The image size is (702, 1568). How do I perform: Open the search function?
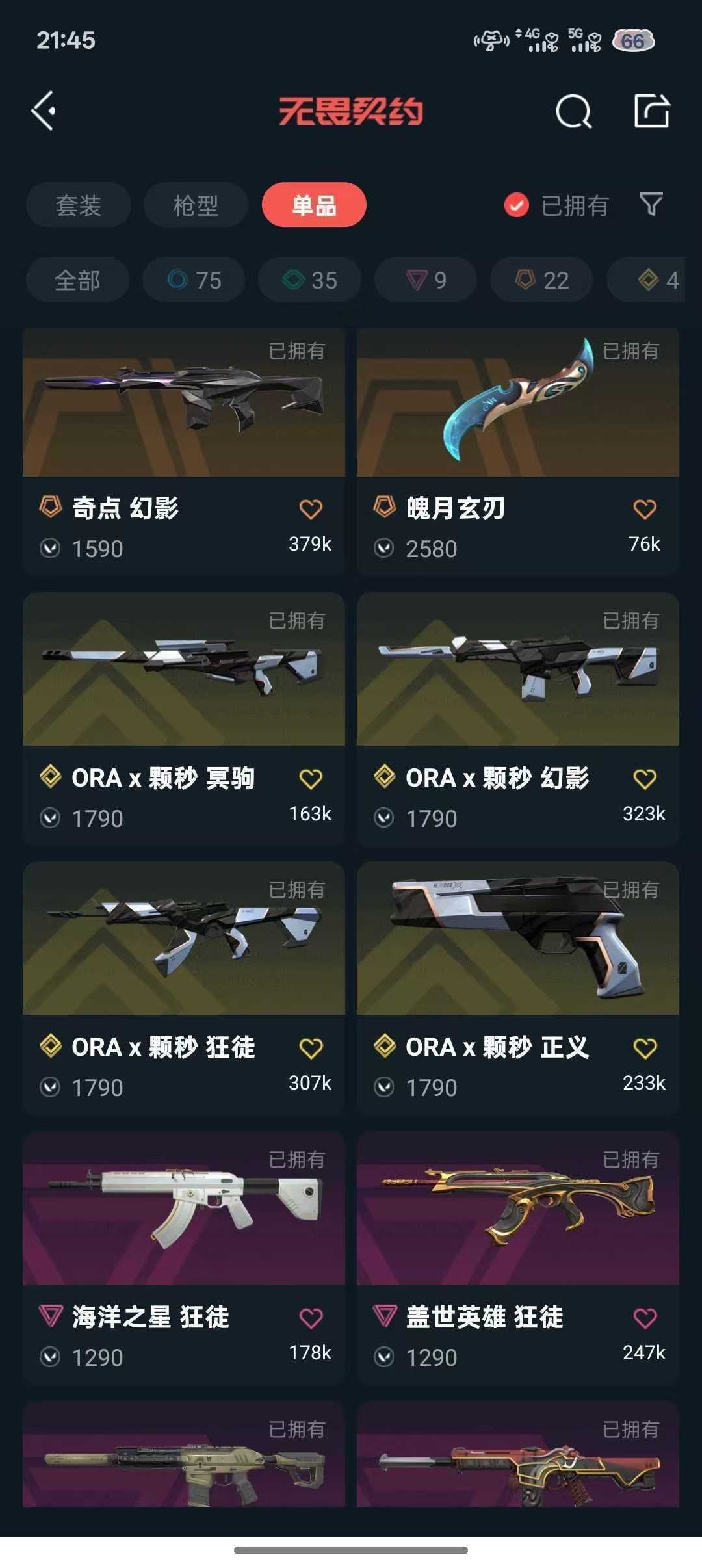(x=572, y=112)
